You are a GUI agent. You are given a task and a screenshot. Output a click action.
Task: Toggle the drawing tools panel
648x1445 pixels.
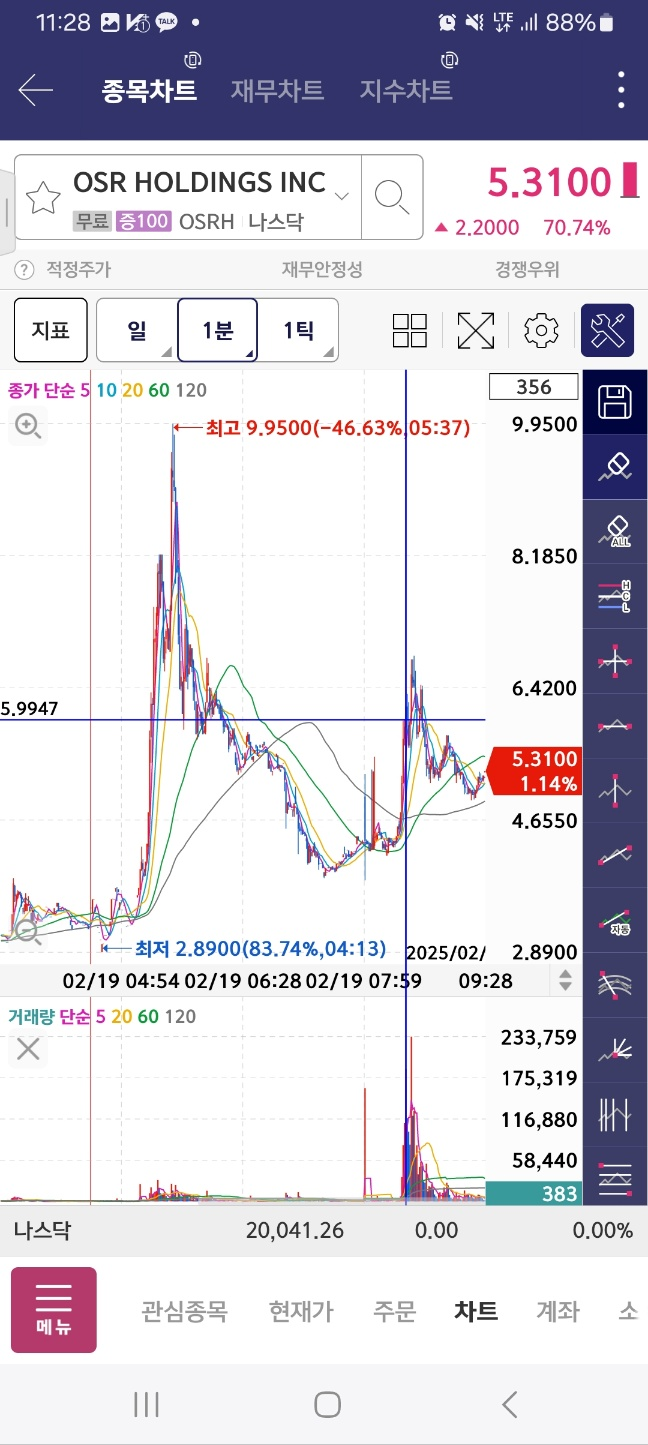[608, 330]
